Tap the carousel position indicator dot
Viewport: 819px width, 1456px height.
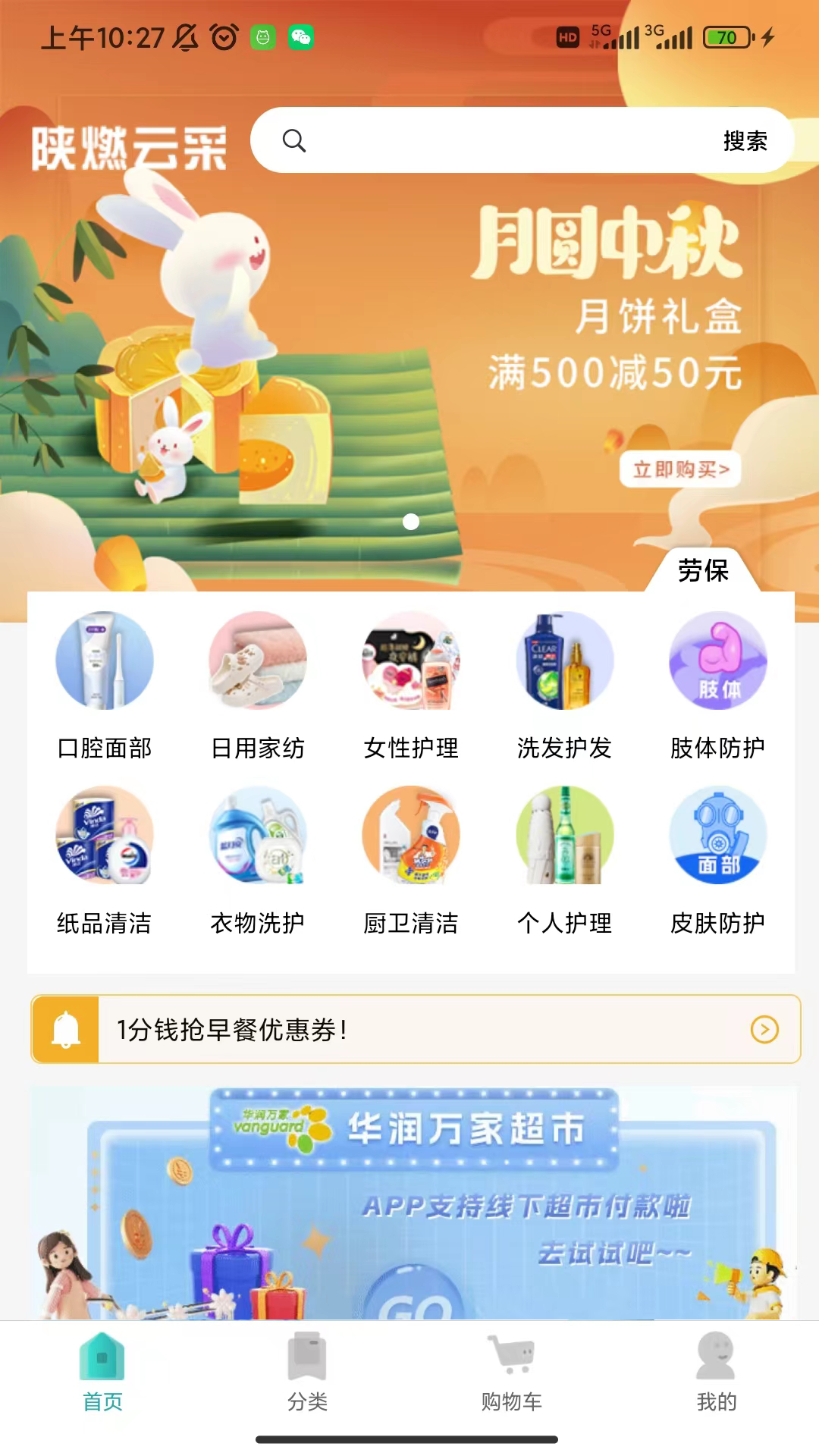pos(412,521)
